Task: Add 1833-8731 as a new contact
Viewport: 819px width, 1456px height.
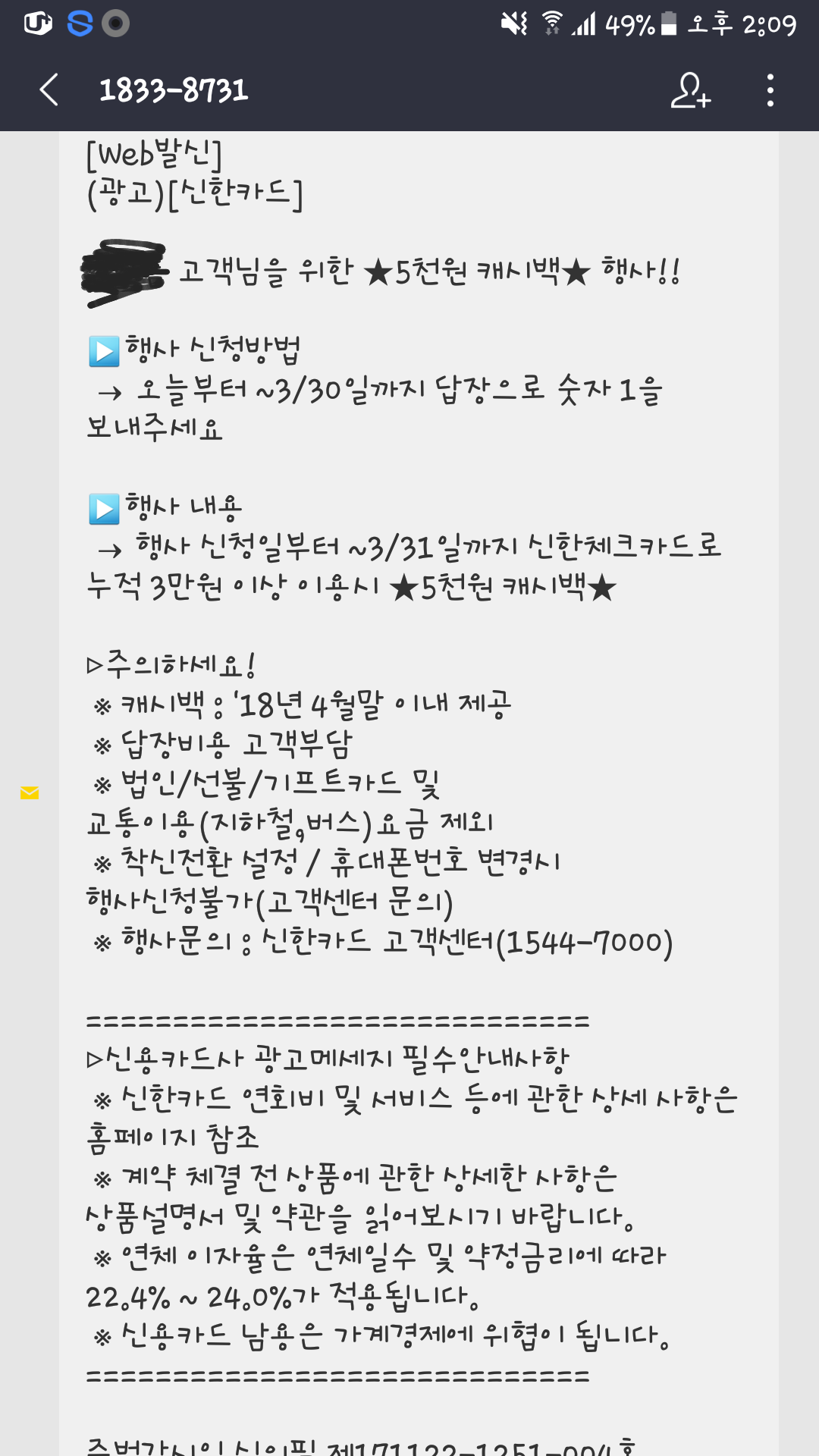Action: coord(690,90)
